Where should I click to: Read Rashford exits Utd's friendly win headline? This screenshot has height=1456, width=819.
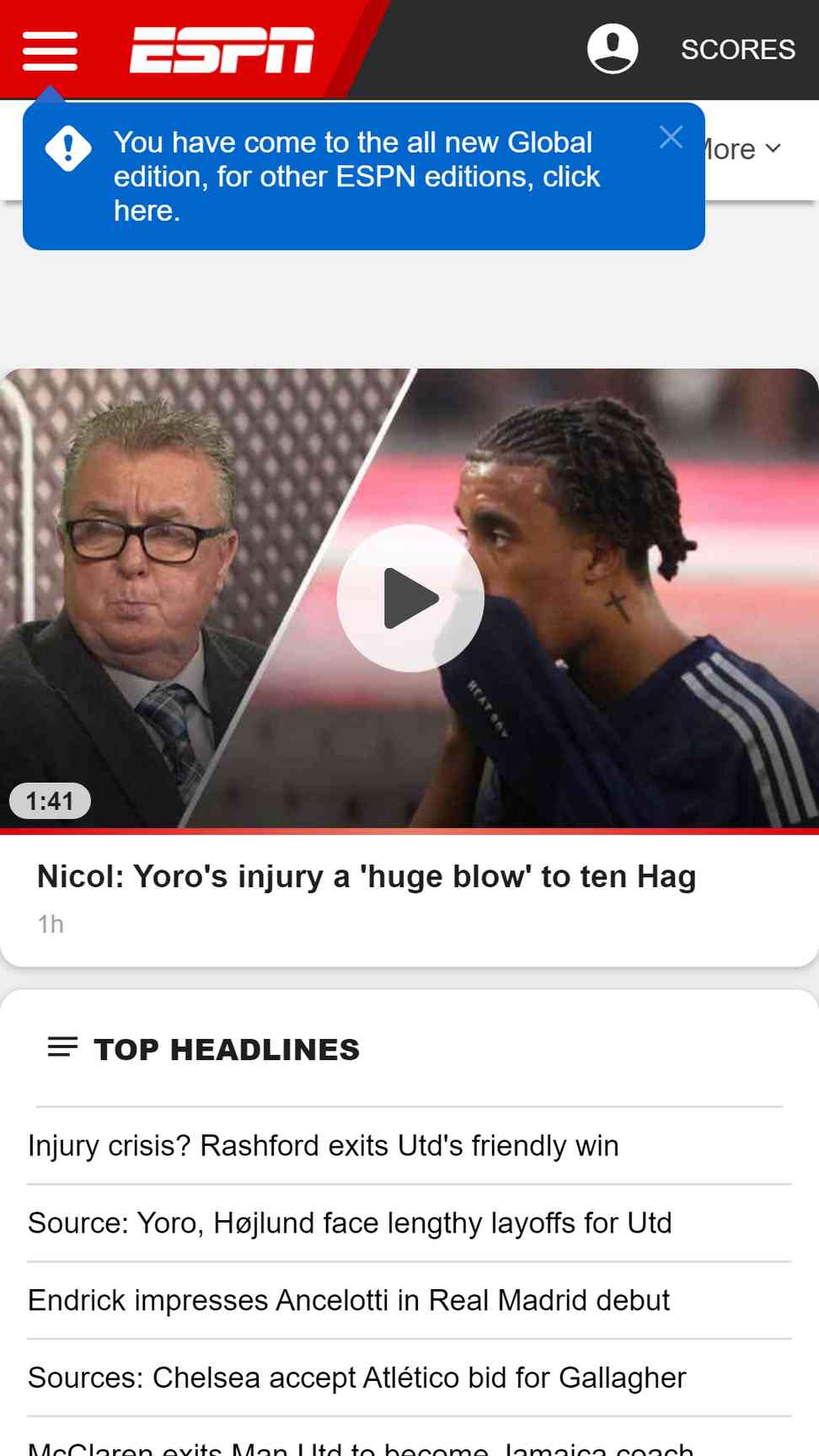pyautogui.click(x=324, y=1146)
